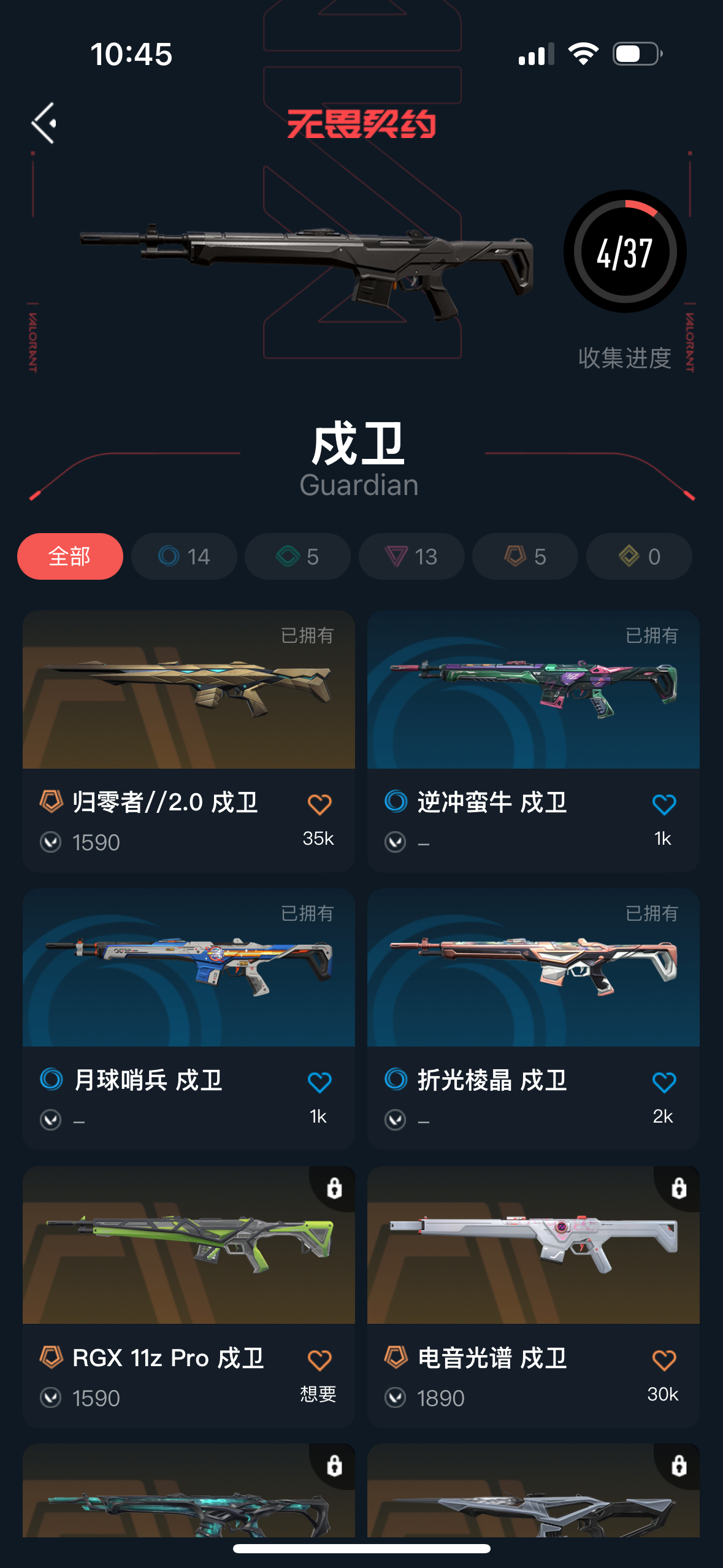Tap the heart on 电音光谱 戍卫
This screenshot has width=723, height=1568.
point(664,1361)
